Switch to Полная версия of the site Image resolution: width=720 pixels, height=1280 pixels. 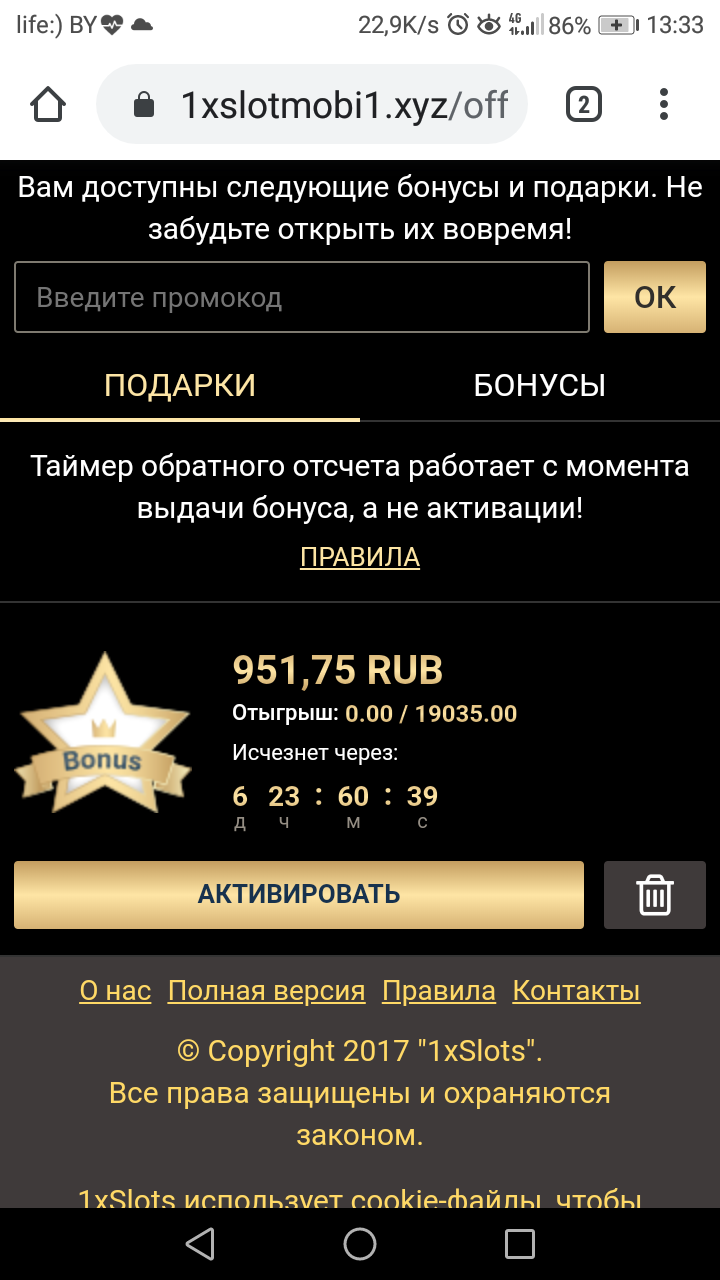coord(267,991)
